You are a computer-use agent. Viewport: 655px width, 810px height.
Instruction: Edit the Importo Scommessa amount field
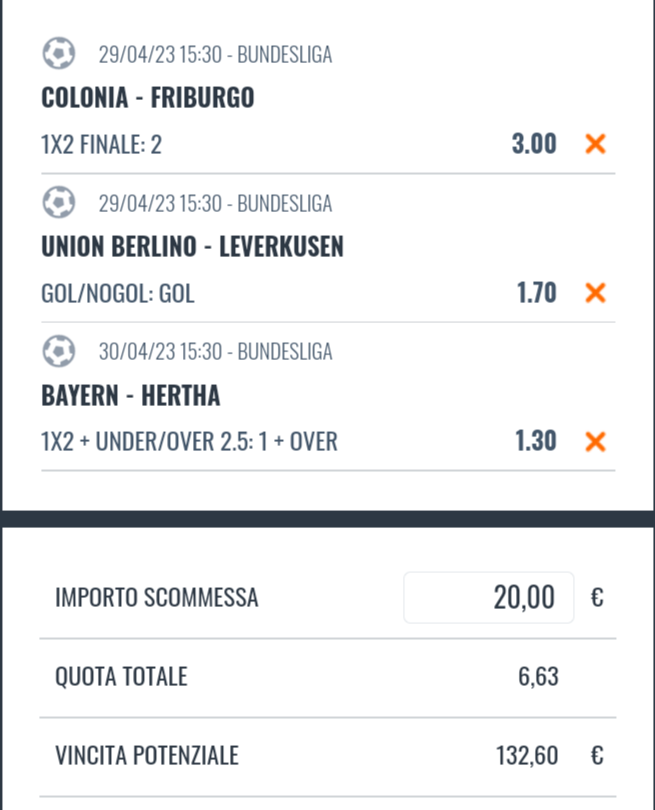489,598
